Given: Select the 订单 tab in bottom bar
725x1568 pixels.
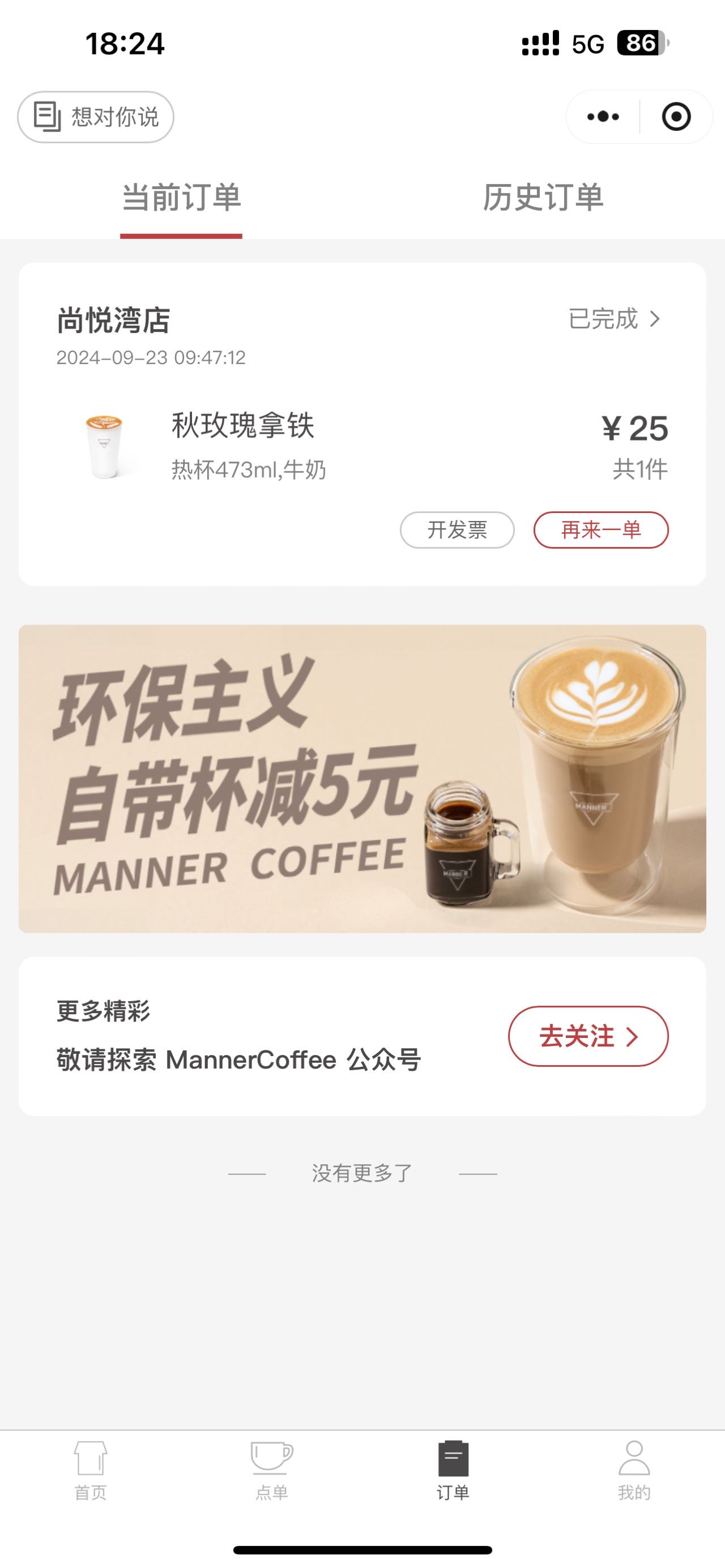Looking at the screenshot, I should (453, 1470).
